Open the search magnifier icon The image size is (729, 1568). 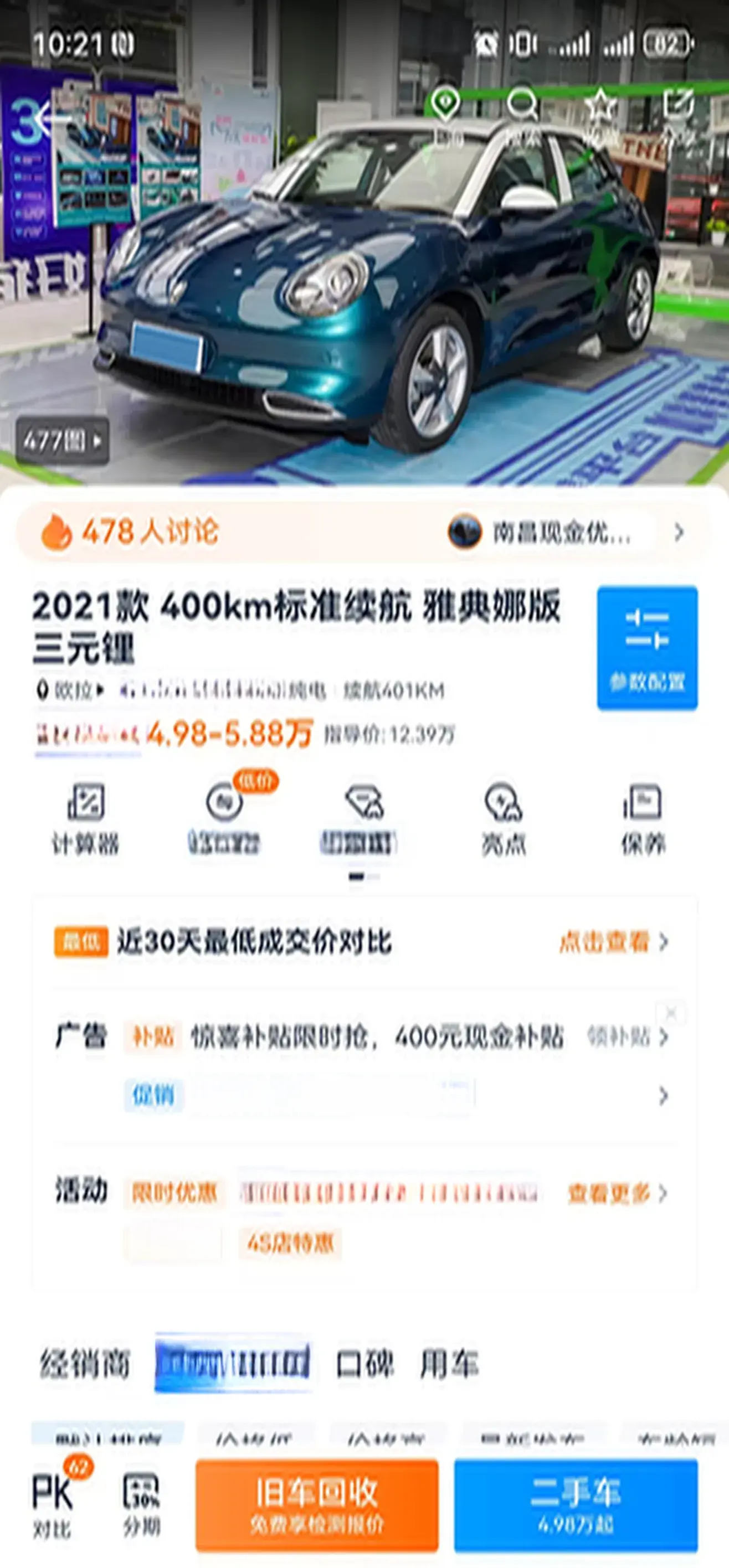coord(522,109)
